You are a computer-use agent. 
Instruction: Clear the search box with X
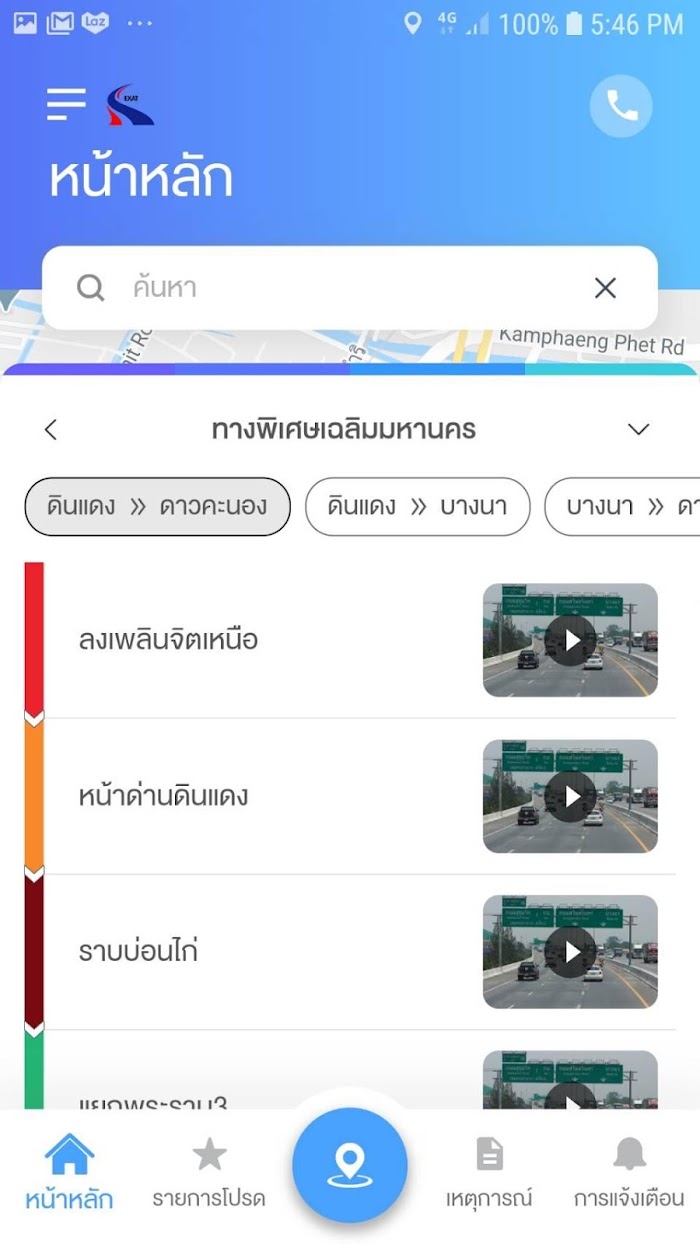(x=605, y=288)
